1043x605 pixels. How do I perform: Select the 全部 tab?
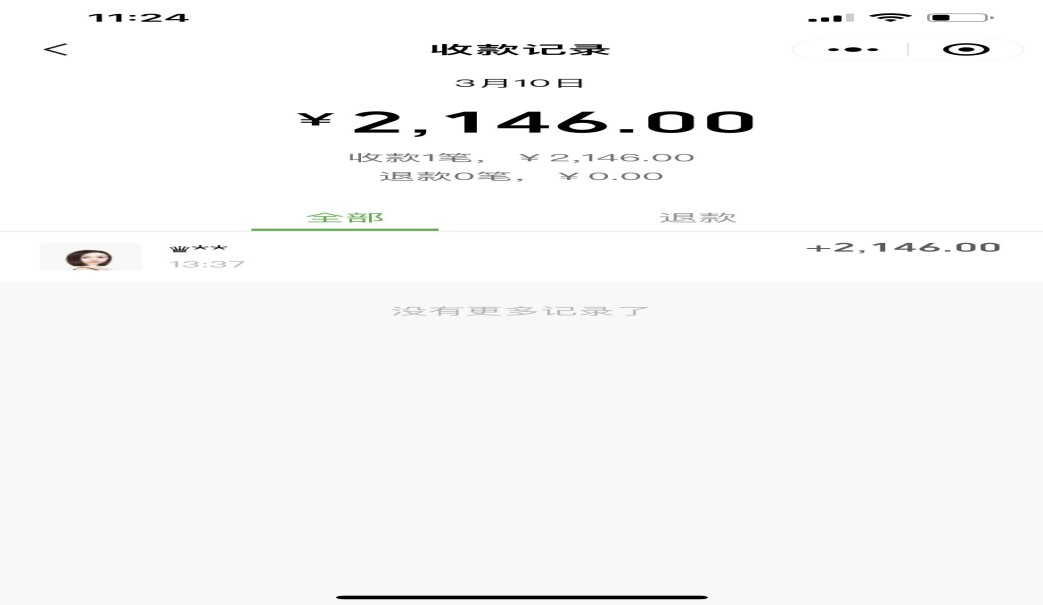point(345,217)
